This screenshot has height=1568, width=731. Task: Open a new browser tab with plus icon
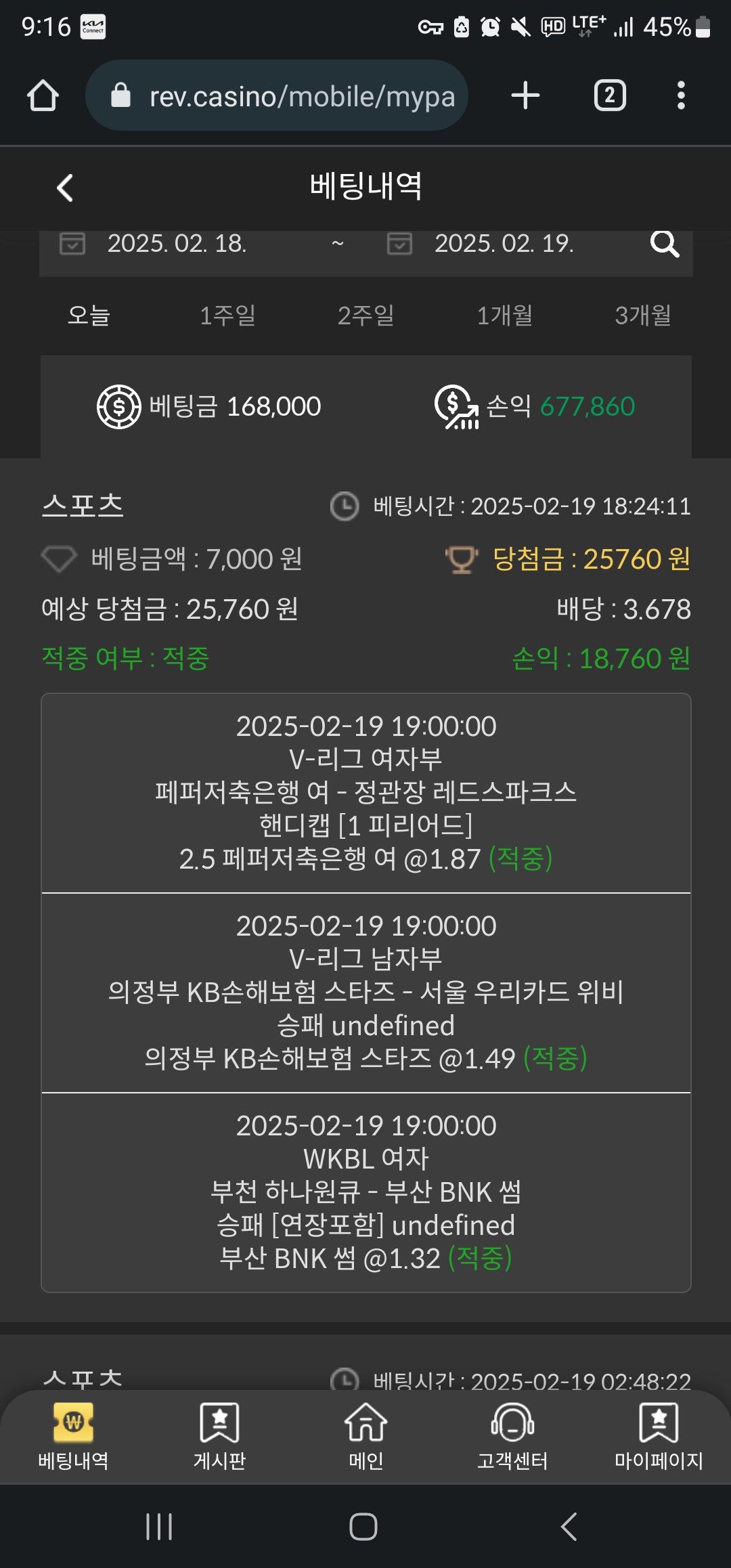click(x=525, y=95)
